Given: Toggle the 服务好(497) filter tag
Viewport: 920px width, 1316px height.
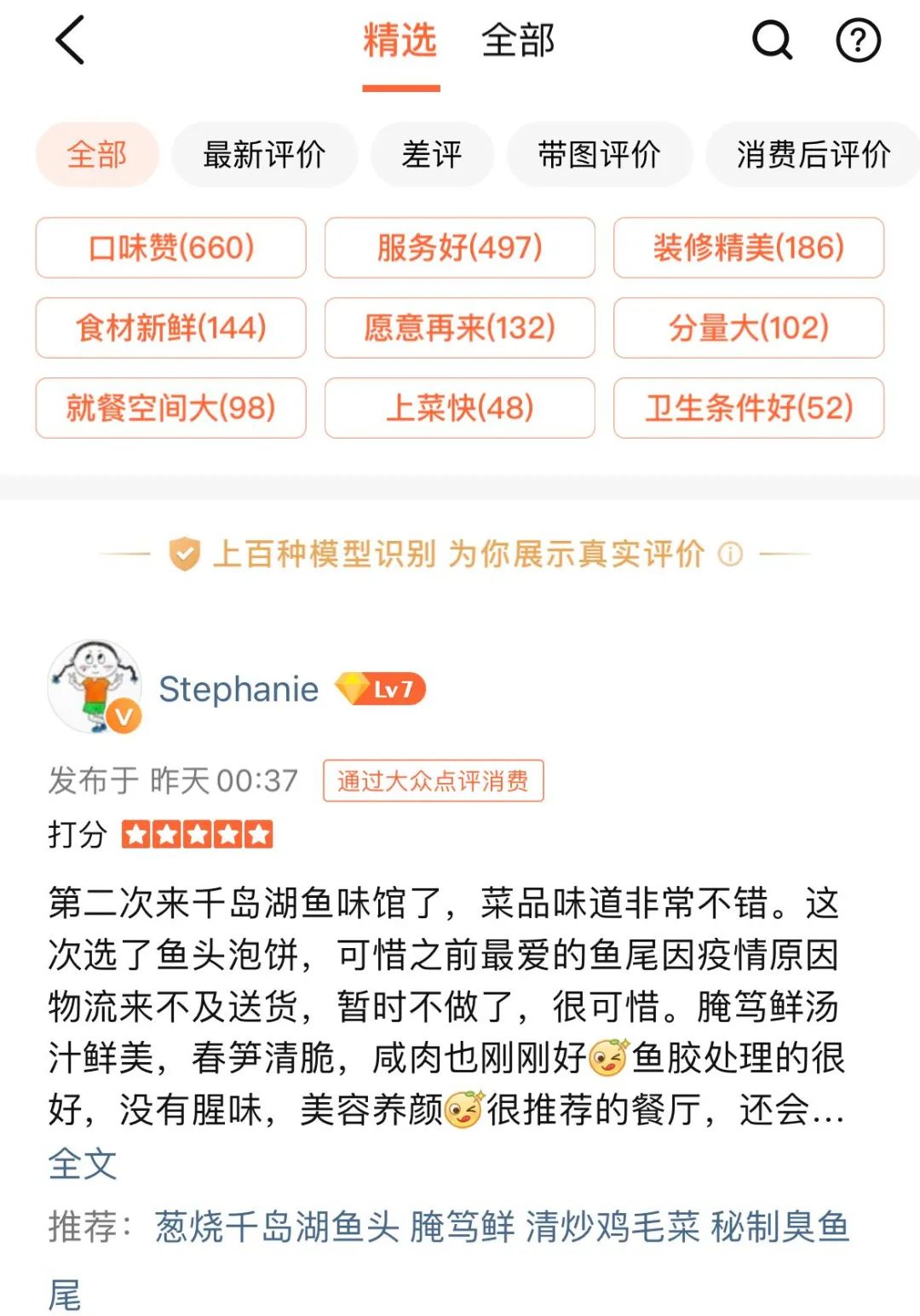Looking at the screenshot, I should pos(458,248).
